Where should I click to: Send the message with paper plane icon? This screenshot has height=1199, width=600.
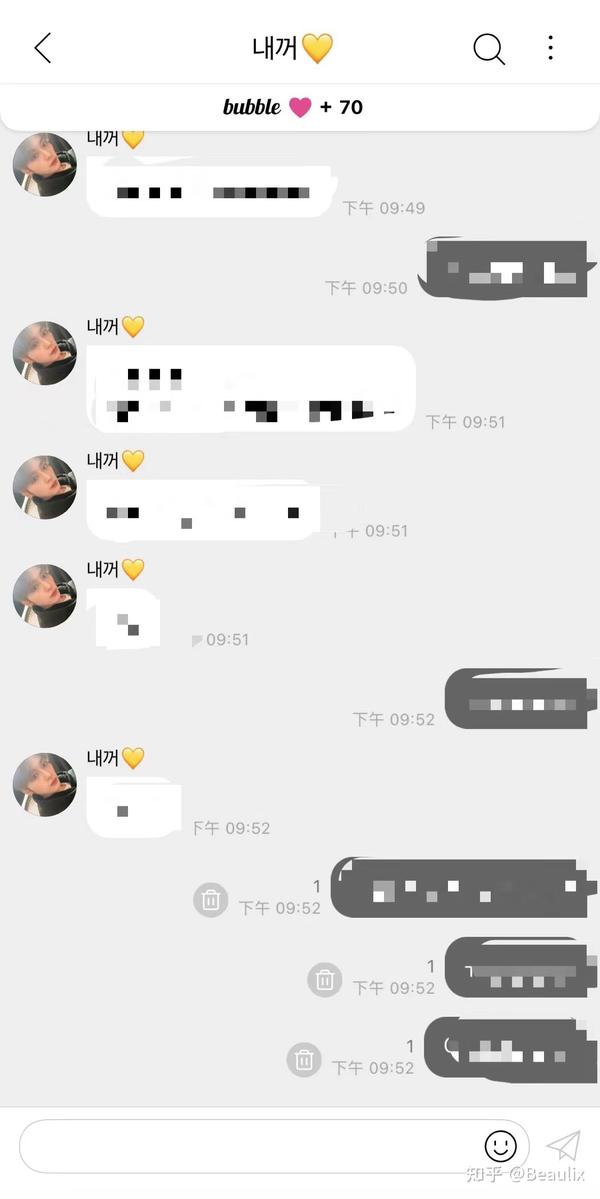click(563, 1145)
